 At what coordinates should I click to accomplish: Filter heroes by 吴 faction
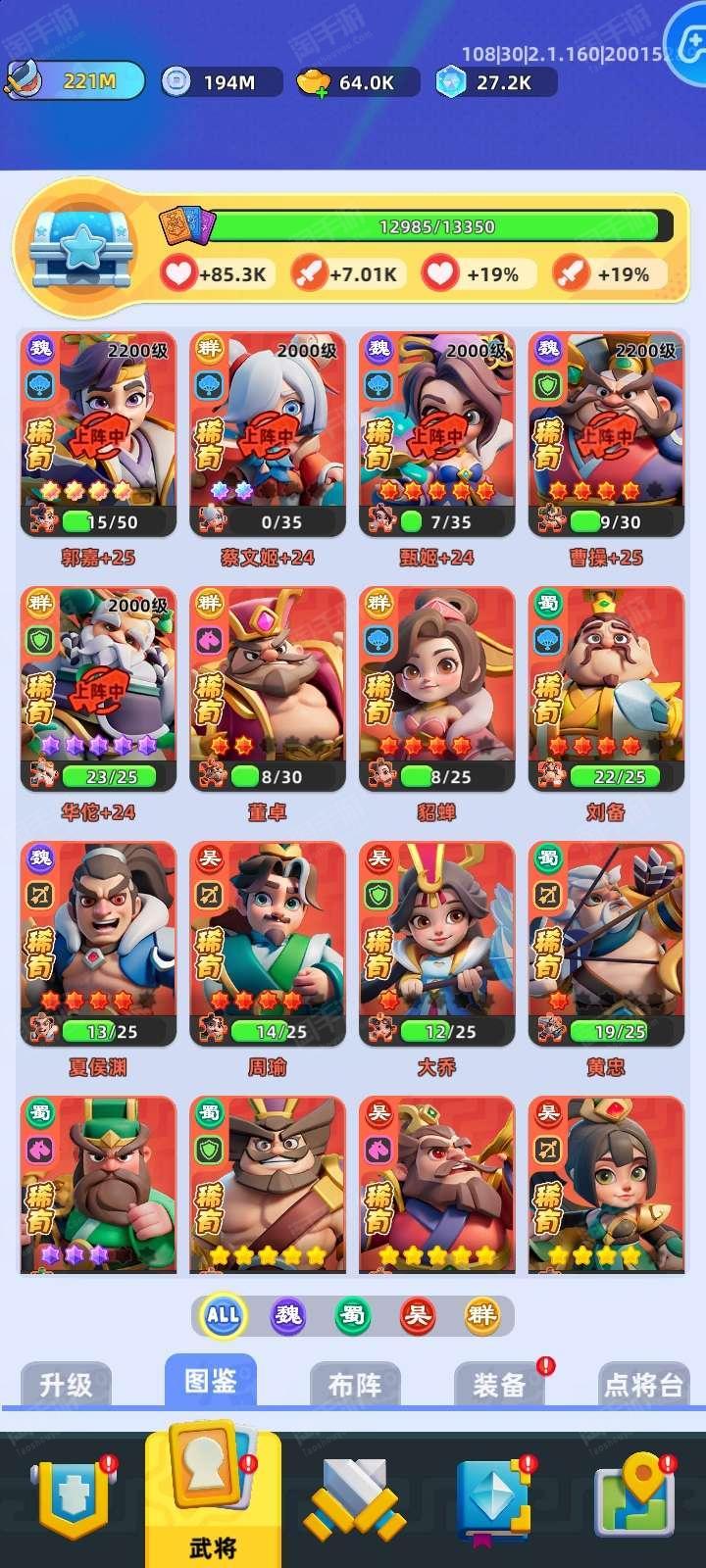(x=418, y=1314)
